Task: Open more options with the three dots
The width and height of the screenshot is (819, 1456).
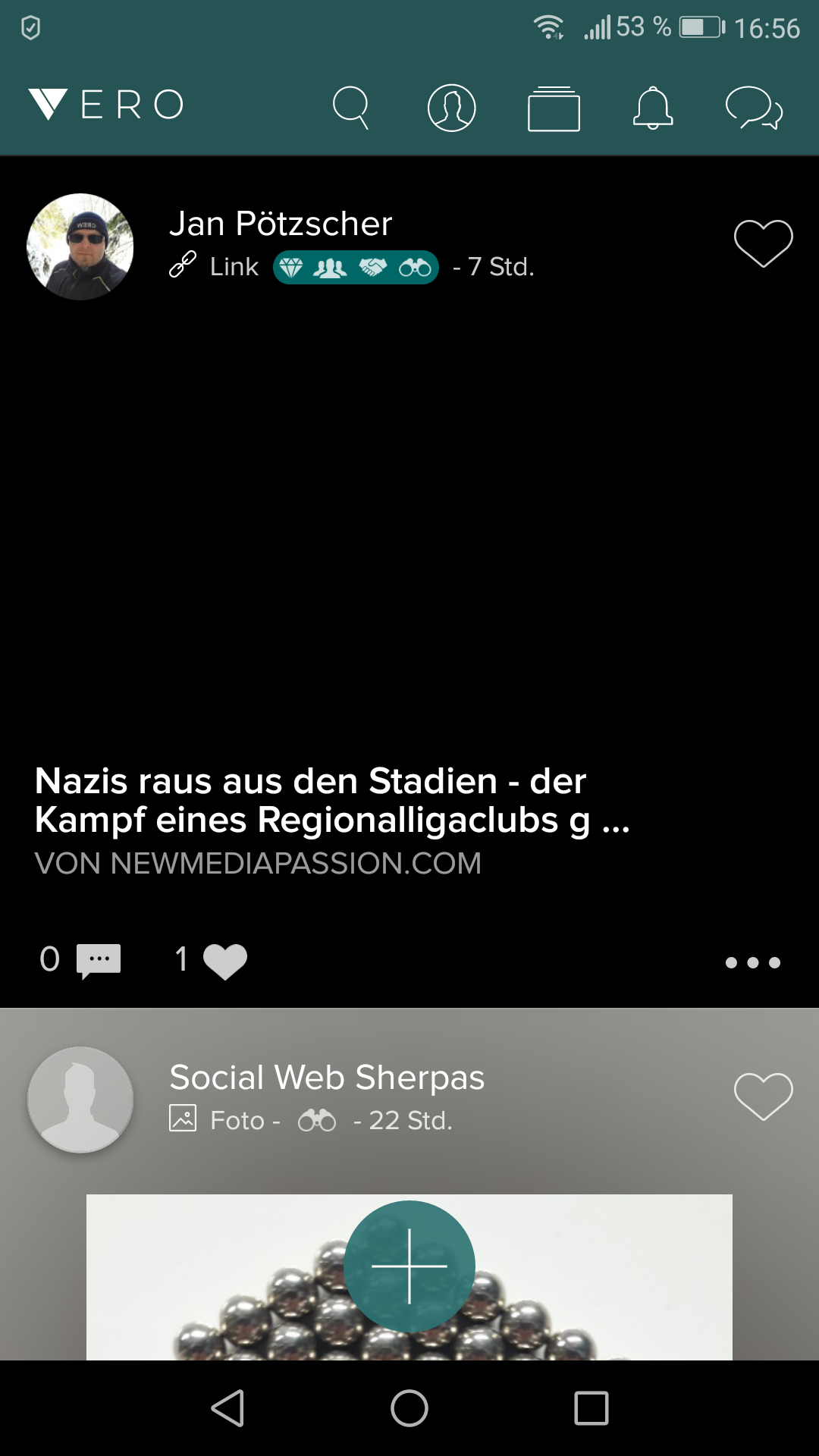Action: pos(753,962)
